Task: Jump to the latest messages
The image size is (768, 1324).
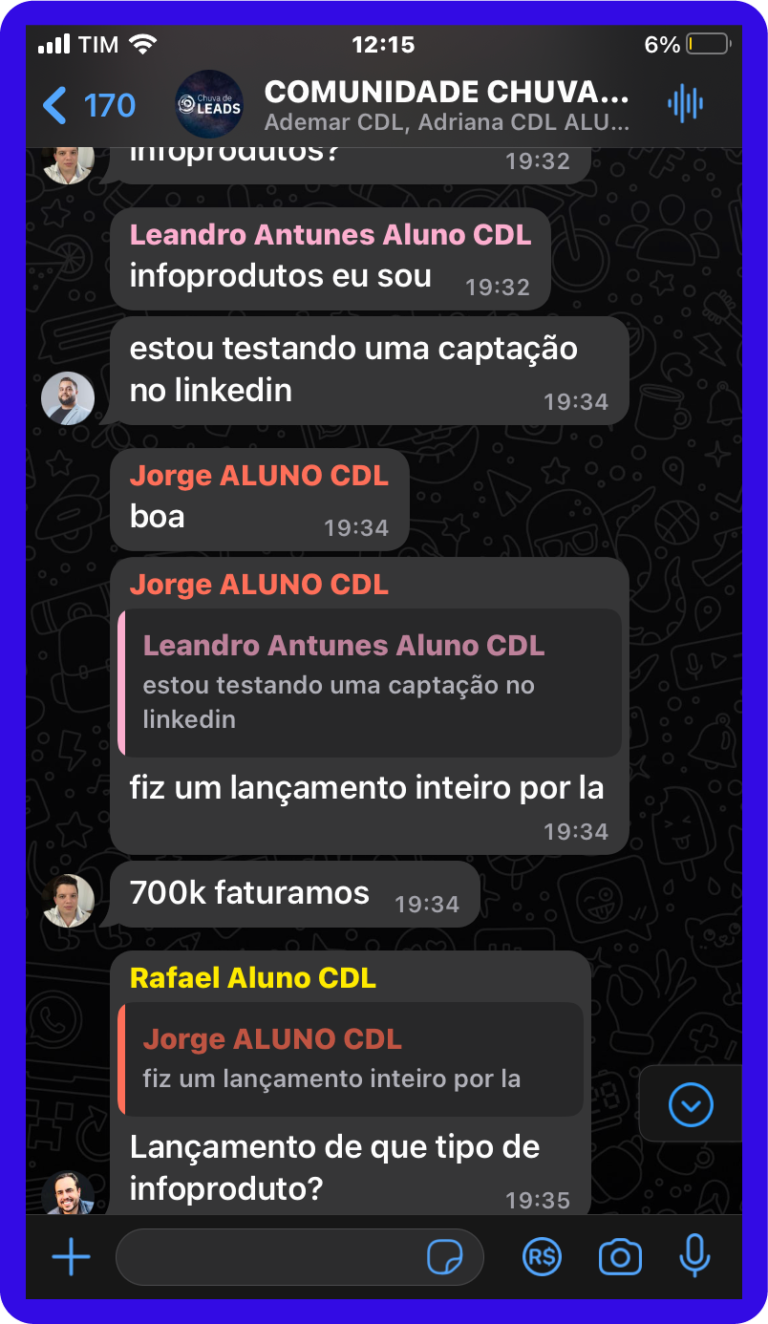Action: click(691, 1105)
